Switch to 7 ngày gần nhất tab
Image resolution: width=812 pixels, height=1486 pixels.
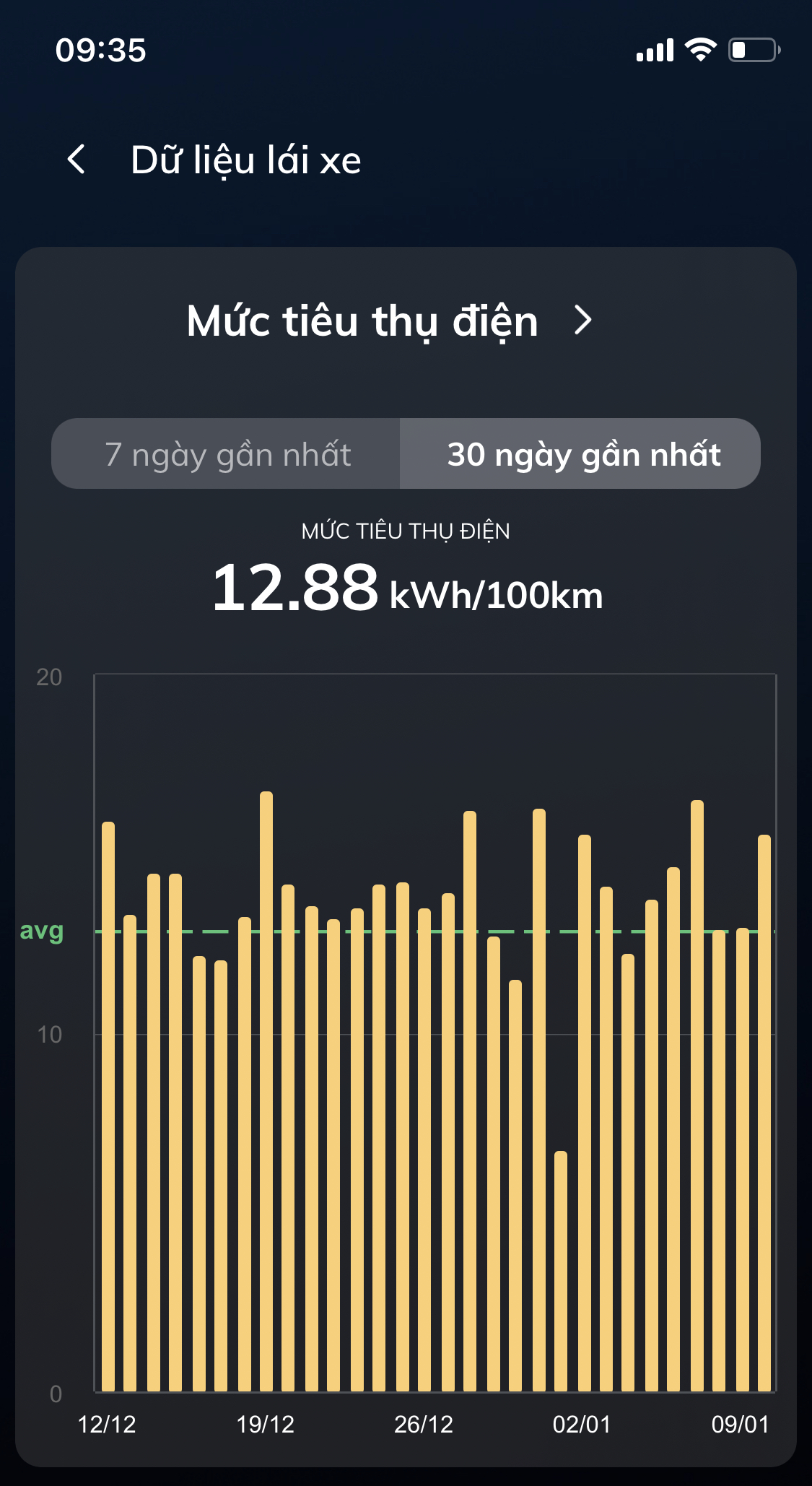click(227, 454)
